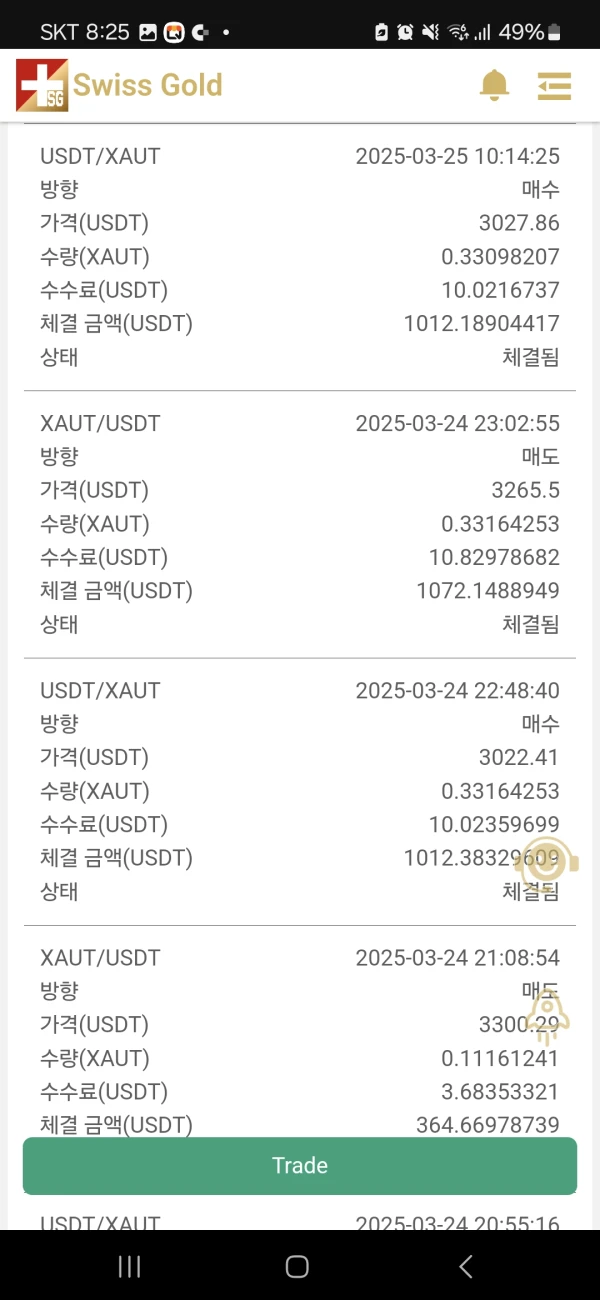The image size is (600, 1300).
Task: Open the recent apps view
Action: pos(130,1267)
